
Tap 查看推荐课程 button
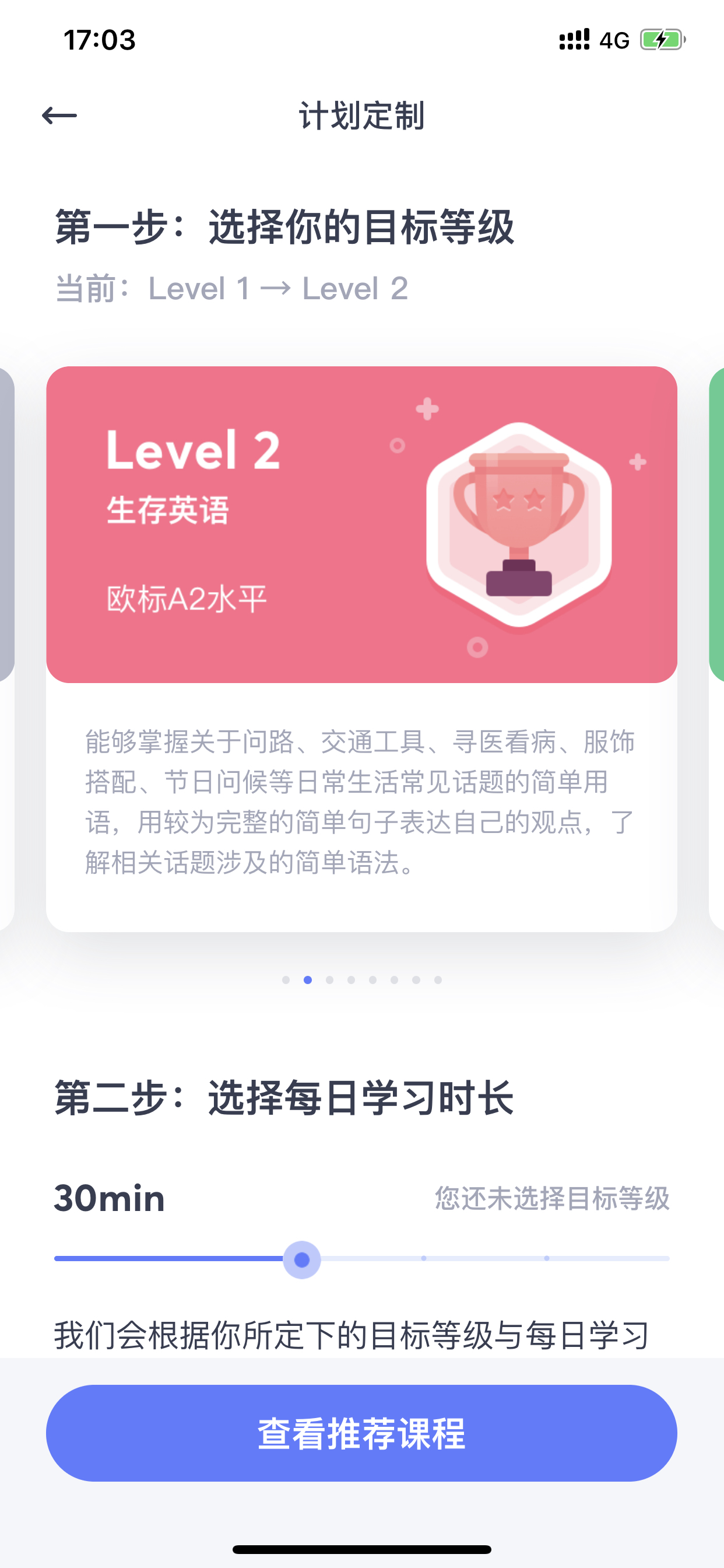(x=361, y=1433)
